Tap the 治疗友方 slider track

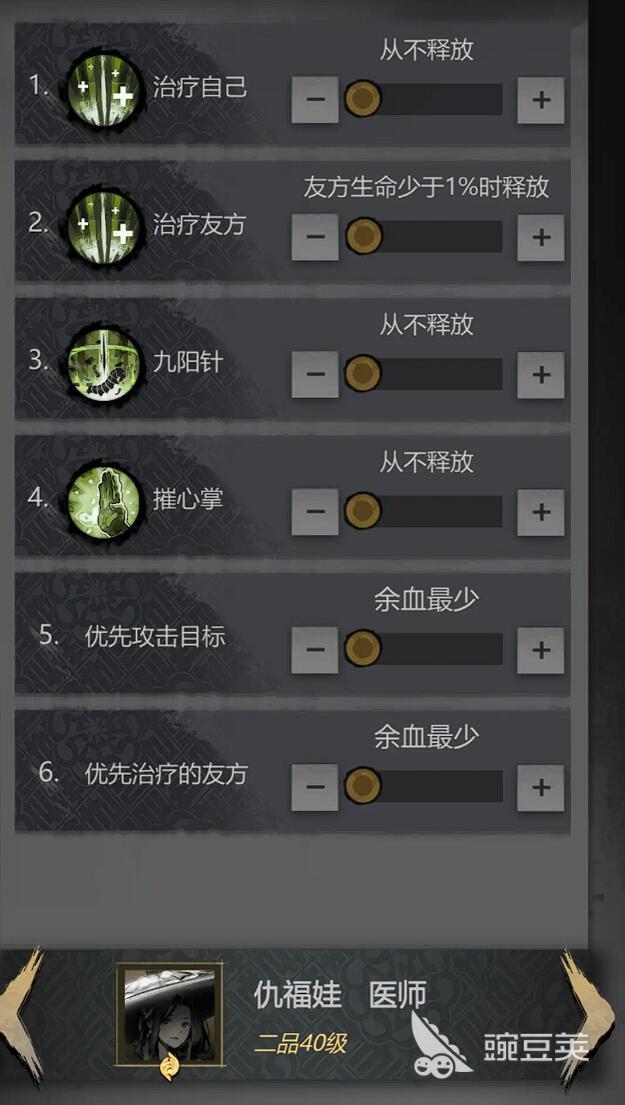(430, 237)
